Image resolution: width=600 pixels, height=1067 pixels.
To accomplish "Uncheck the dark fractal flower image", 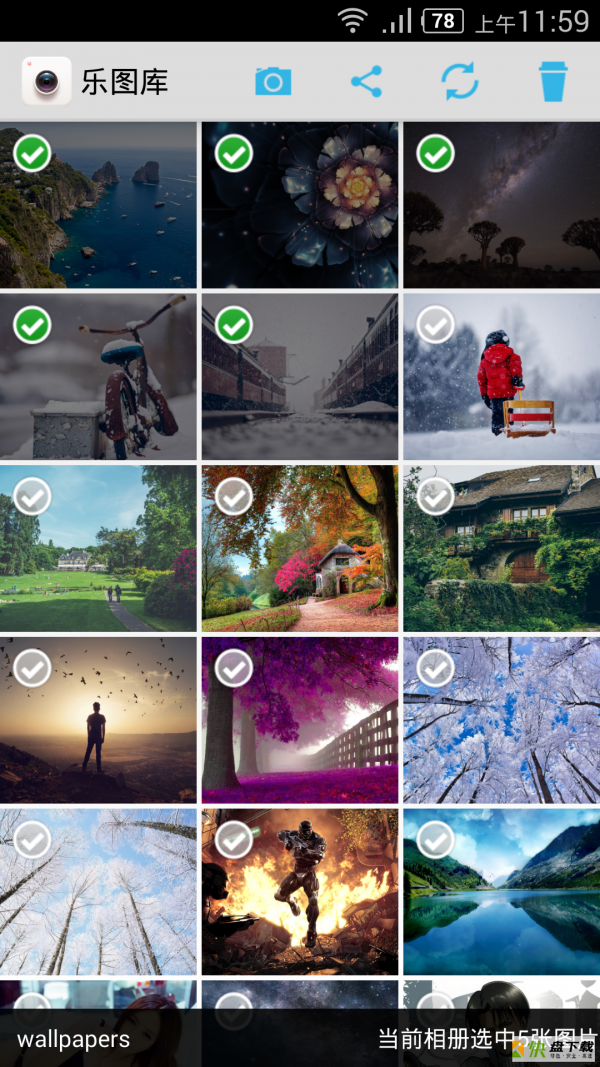I will (234, 154).
